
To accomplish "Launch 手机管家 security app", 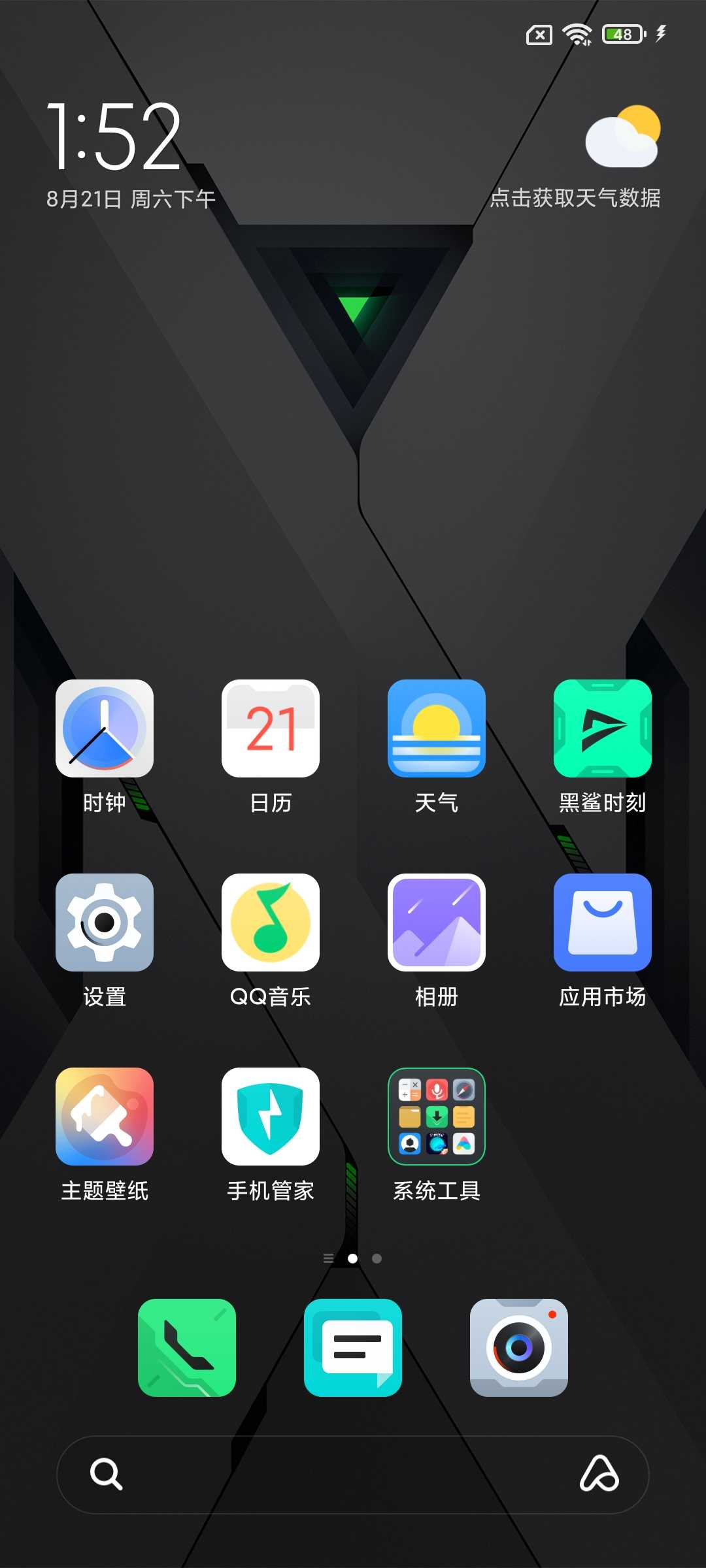I will coord(271,1117).
